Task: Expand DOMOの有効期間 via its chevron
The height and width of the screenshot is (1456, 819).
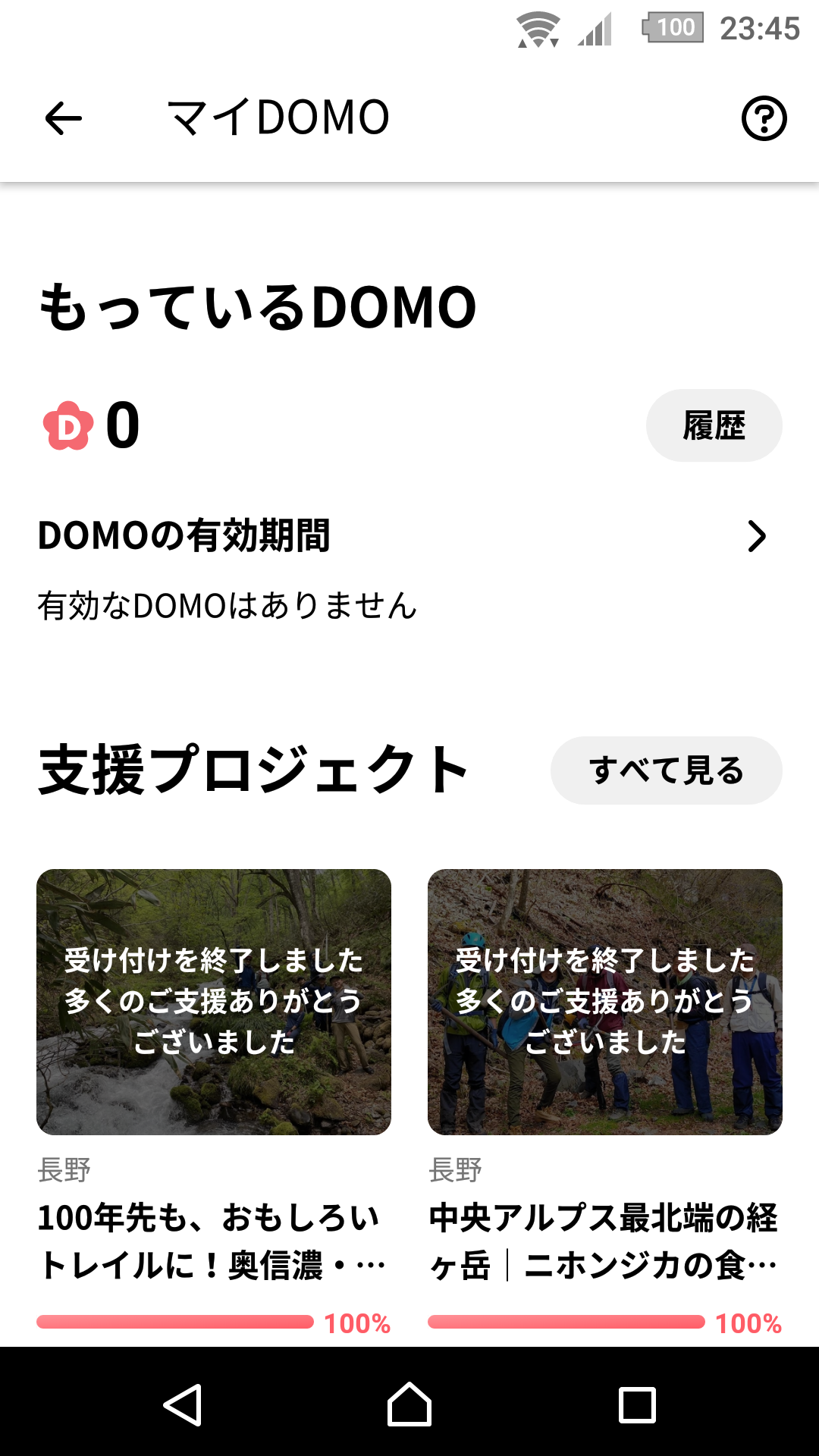Action: (x=758, y=536)
